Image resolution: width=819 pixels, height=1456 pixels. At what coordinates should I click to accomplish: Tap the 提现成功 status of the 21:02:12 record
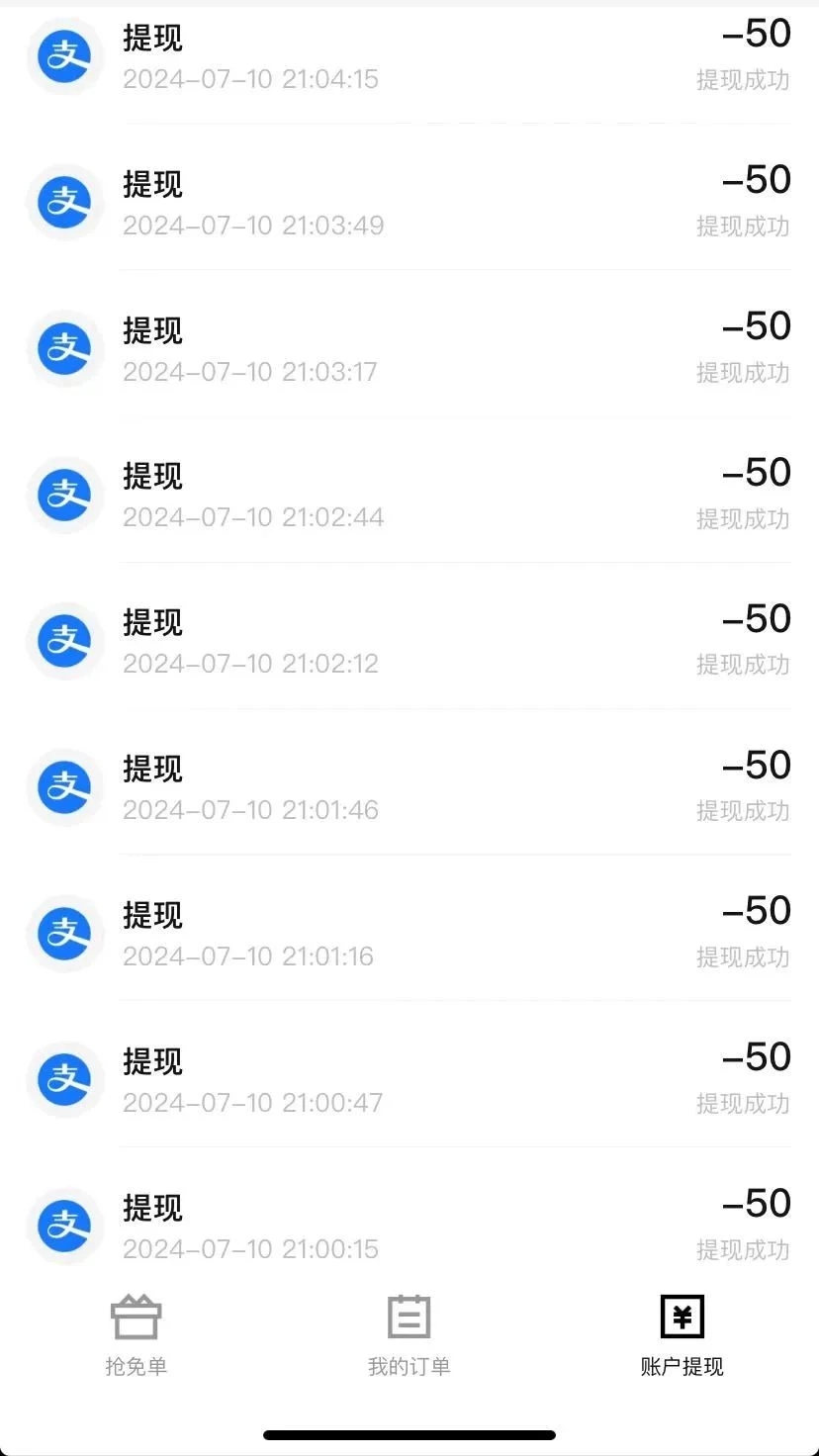point(745,664)
